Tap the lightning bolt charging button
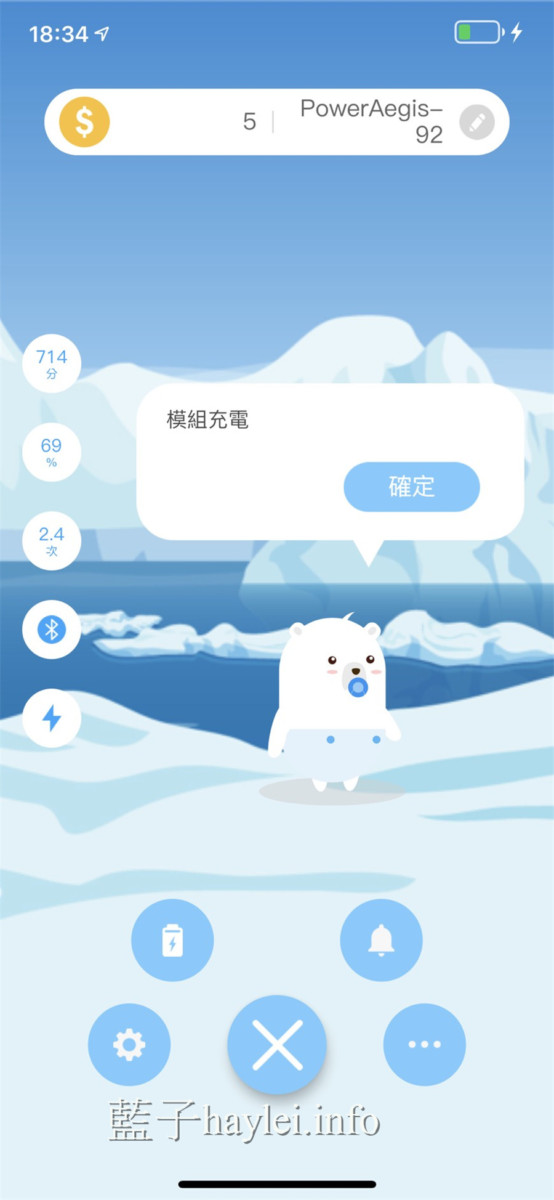 [52, 718]
